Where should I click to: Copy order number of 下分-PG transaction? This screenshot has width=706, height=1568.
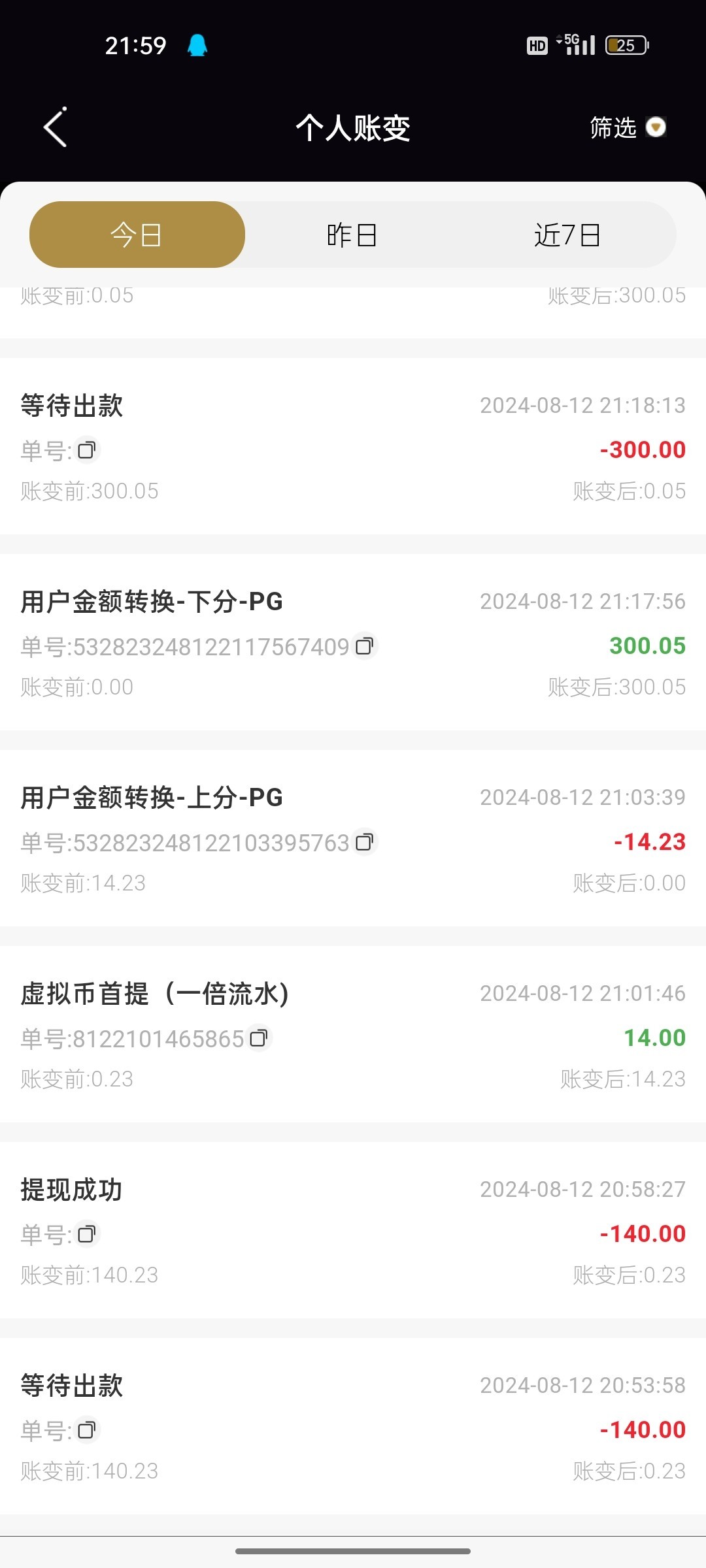(x=364, y=646)
